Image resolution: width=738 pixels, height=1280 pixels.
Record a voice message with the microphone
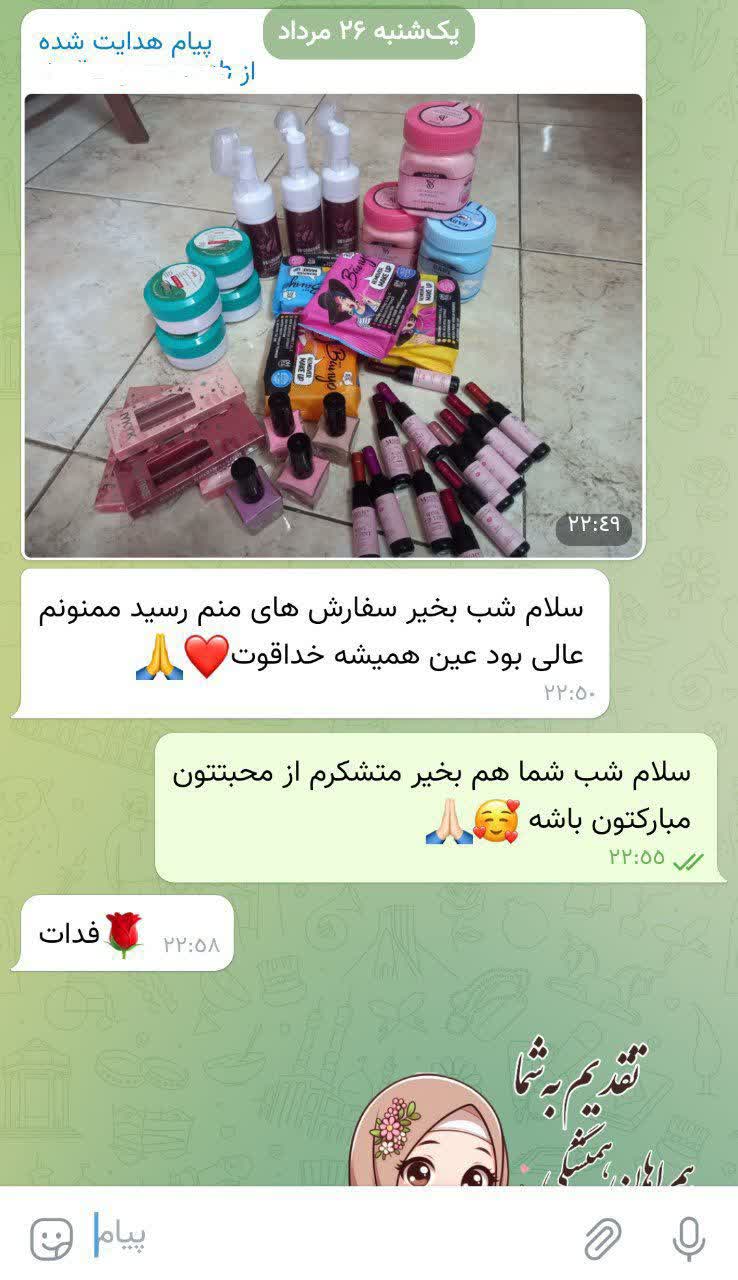pos(688,1239)
